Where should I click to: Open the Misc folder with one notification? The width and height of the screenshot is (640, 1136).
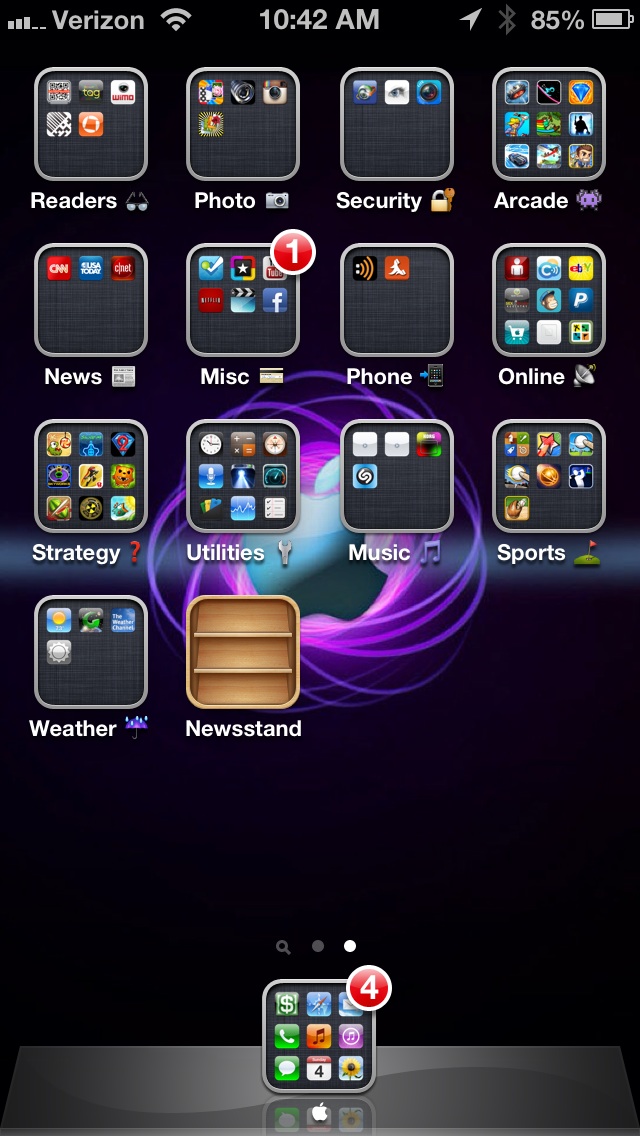click(x=243, y=300)
